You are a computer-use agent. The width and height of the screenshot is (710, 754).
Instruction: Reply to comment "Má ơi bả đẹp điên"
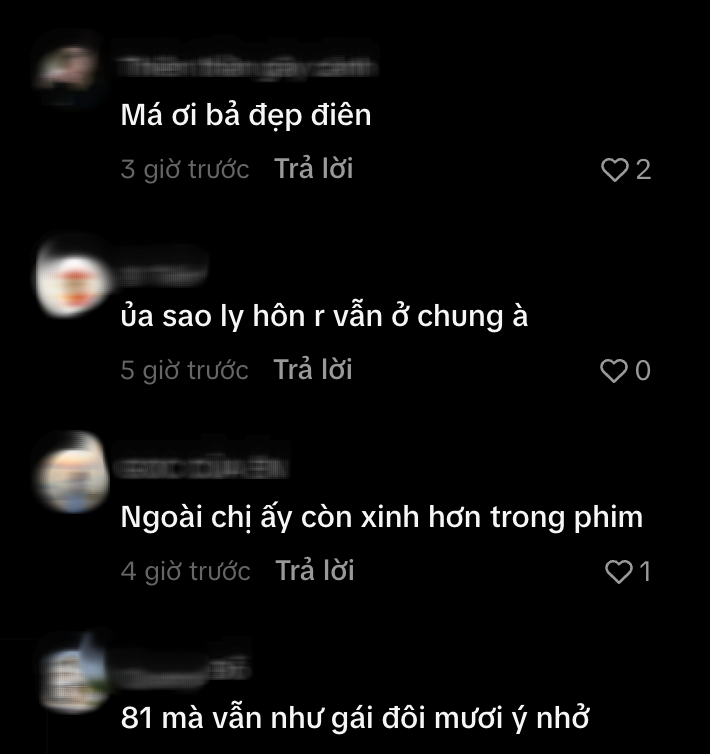(313, 169)
